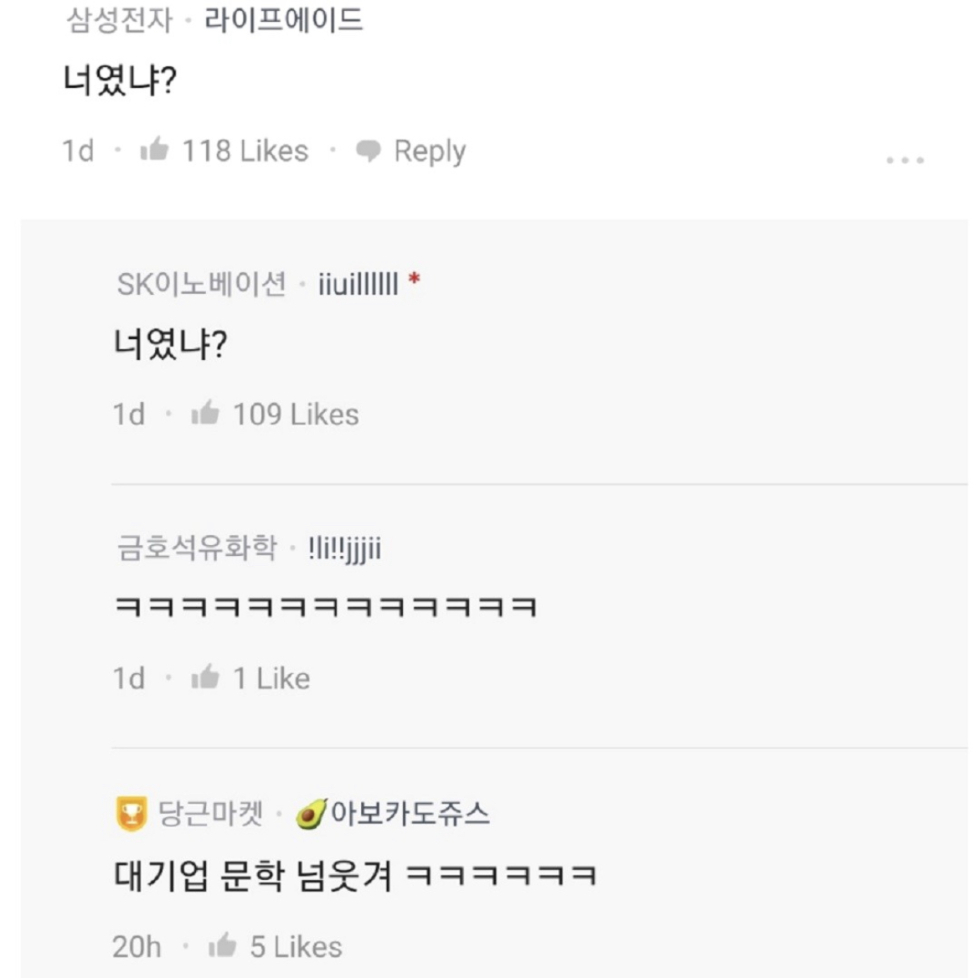Like 아보카도쥬스's reply
This screenshot has width=980, height=978.
coord(222,946)
